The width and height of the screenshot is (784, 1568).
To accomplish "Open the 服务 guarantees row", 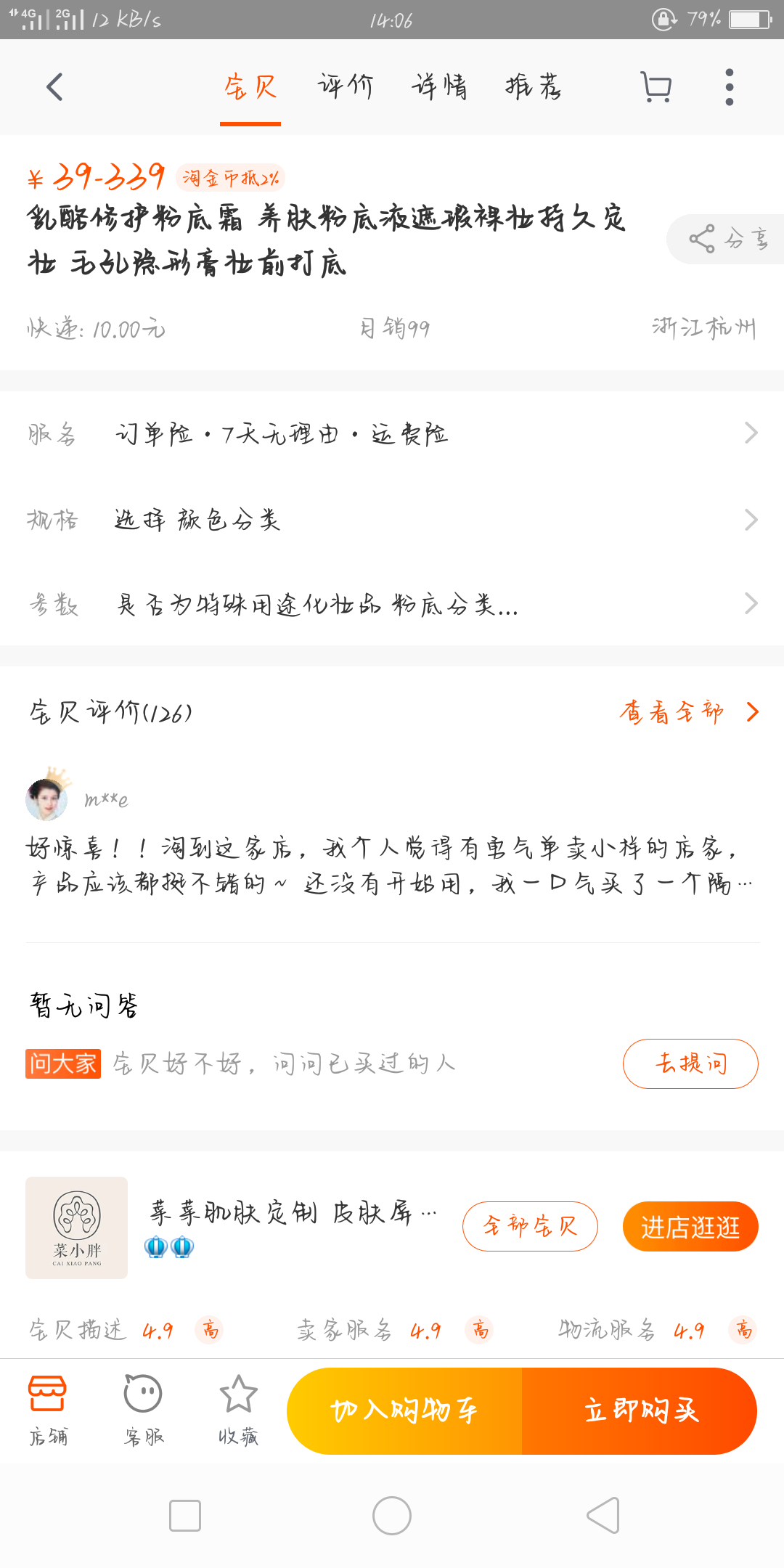I will (x=392, y=434).
